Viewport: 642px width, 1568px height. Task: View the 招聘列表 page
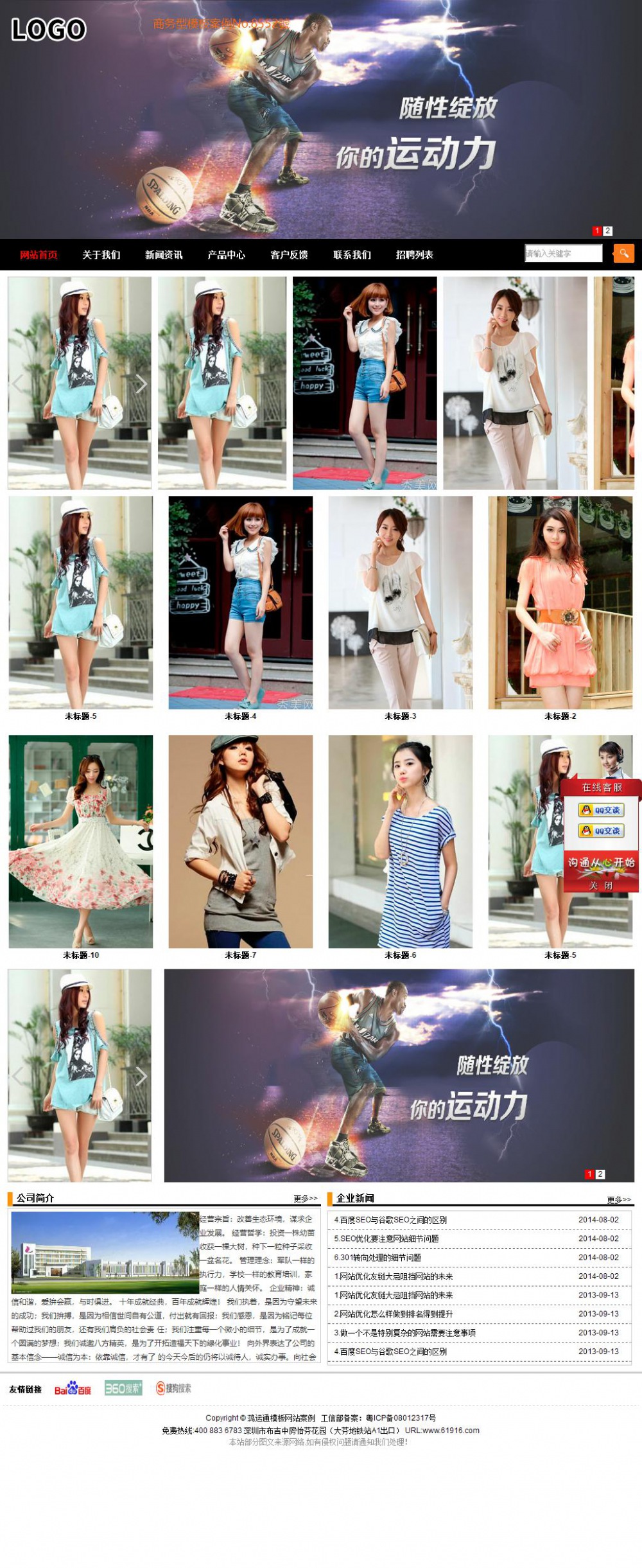tap(415, 255)
